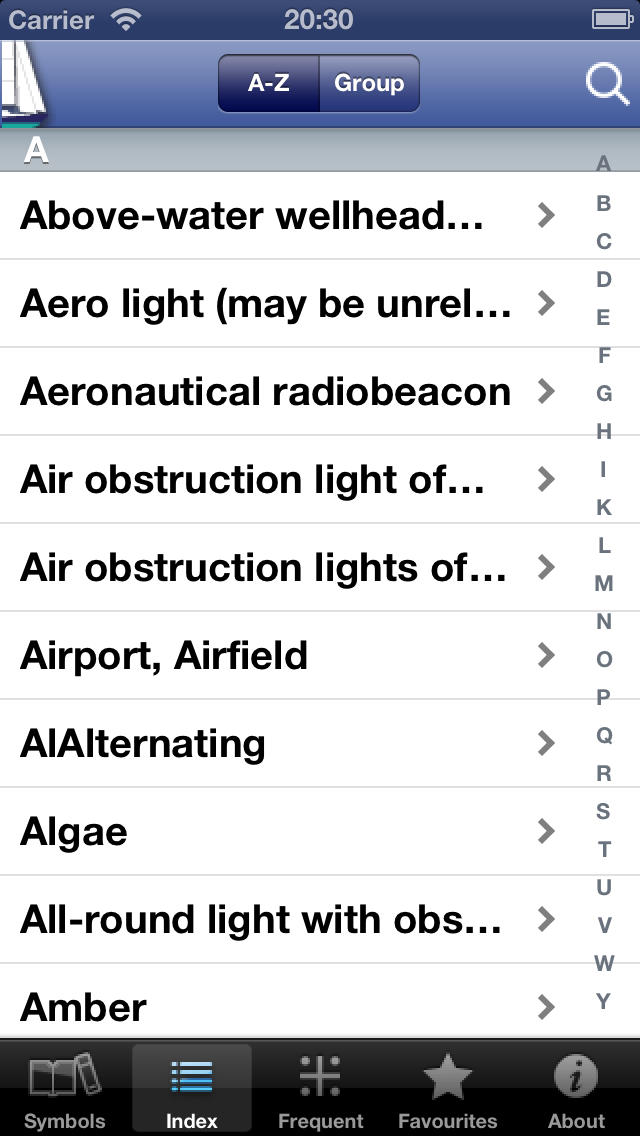Open the Air obstruction lights of… entry
This screenshot has width=640, height=1136.
click(290, 567)
